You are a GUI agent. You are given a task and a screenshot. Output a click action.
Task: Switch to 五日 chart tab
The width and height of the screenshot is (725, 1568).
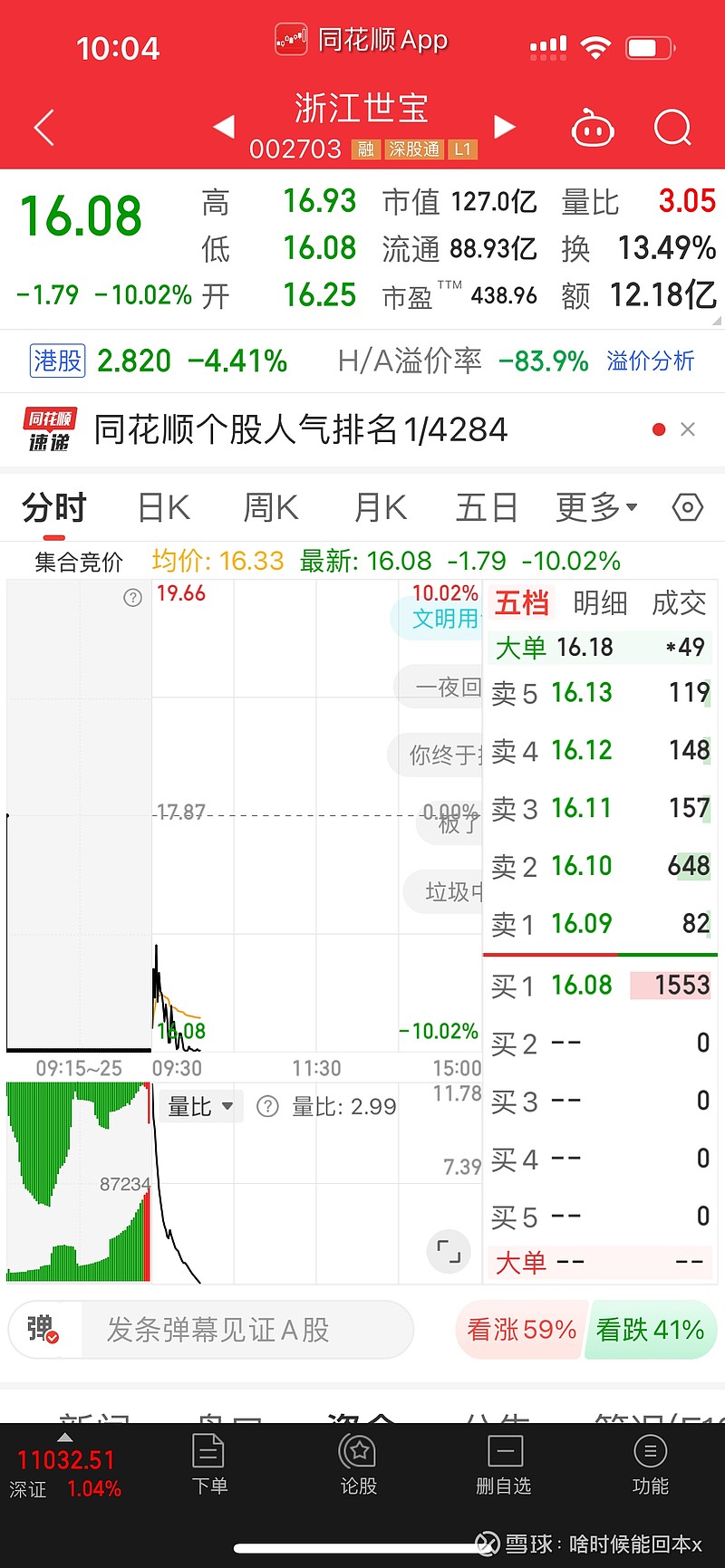pyautogui.click(x=486, y=508)
